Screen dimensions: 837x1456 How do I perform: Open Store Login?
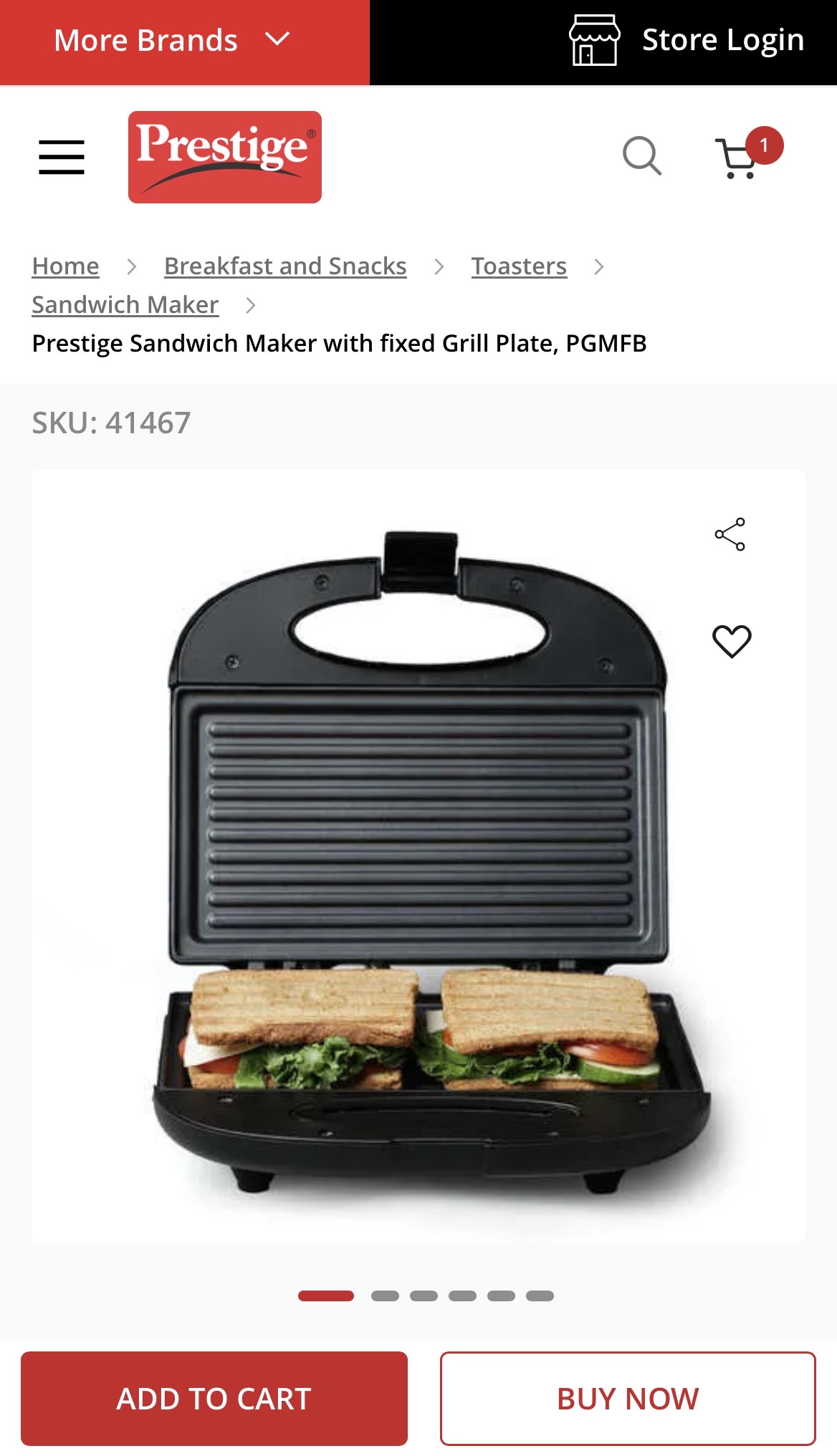point(687,40)
